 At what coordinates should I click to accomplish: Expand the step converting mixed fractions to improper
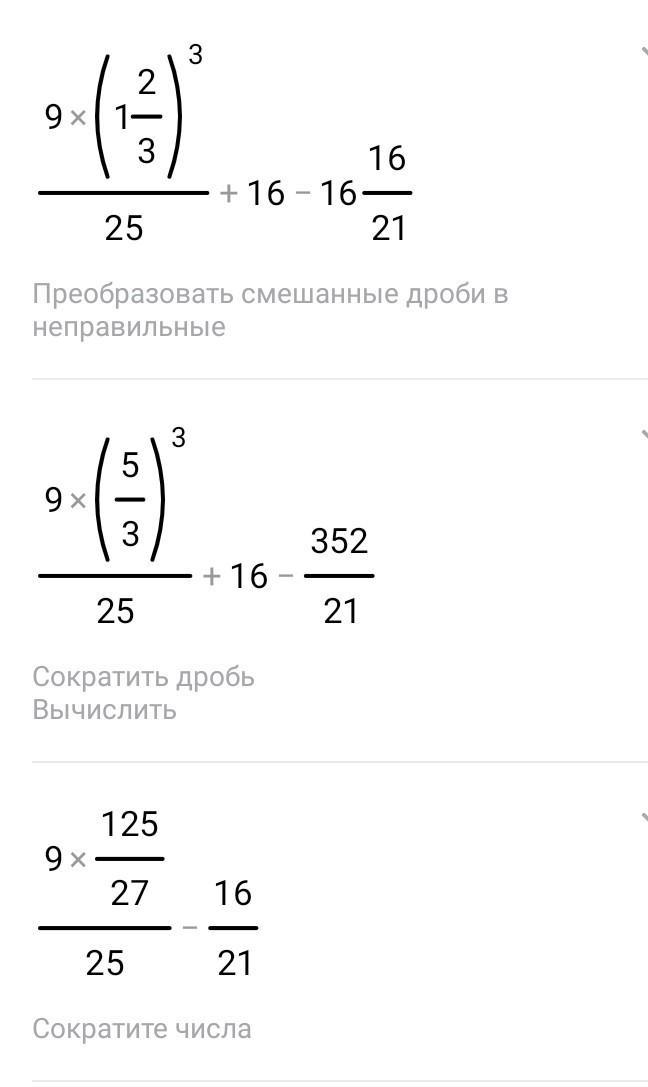(642, 51)
